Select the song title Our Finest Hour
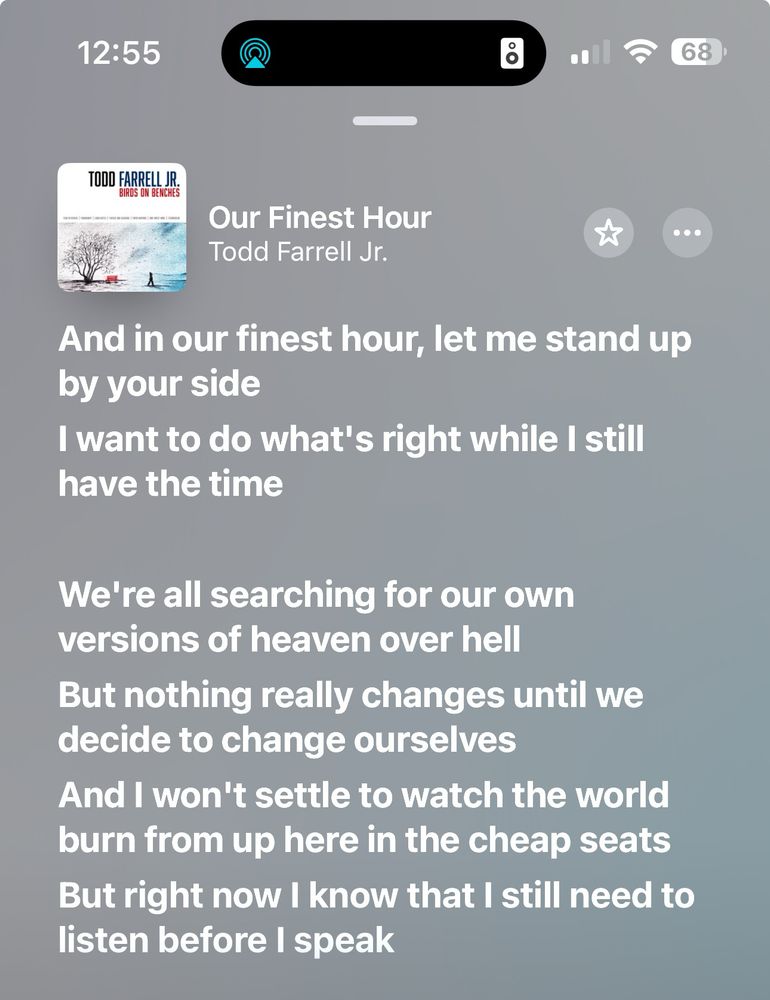The image size is (770, 1000). 320,217
